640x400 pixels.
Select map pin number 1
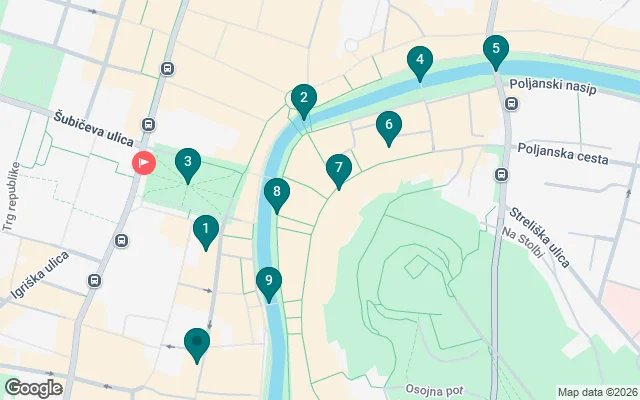pyautogui.click(x=205, y=231)
